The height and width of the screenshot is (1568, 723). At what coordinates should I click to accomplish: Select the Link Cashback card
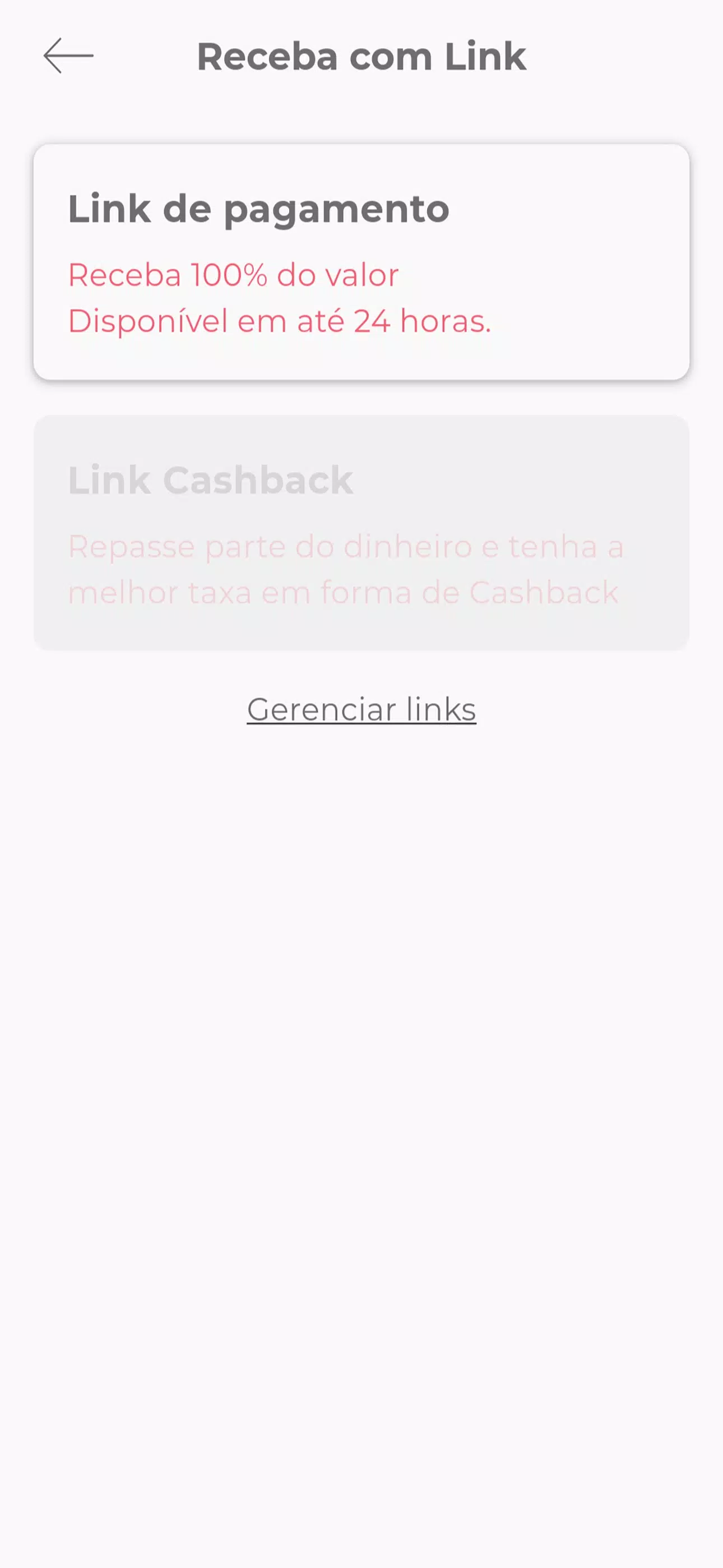[x=361, y=533]
